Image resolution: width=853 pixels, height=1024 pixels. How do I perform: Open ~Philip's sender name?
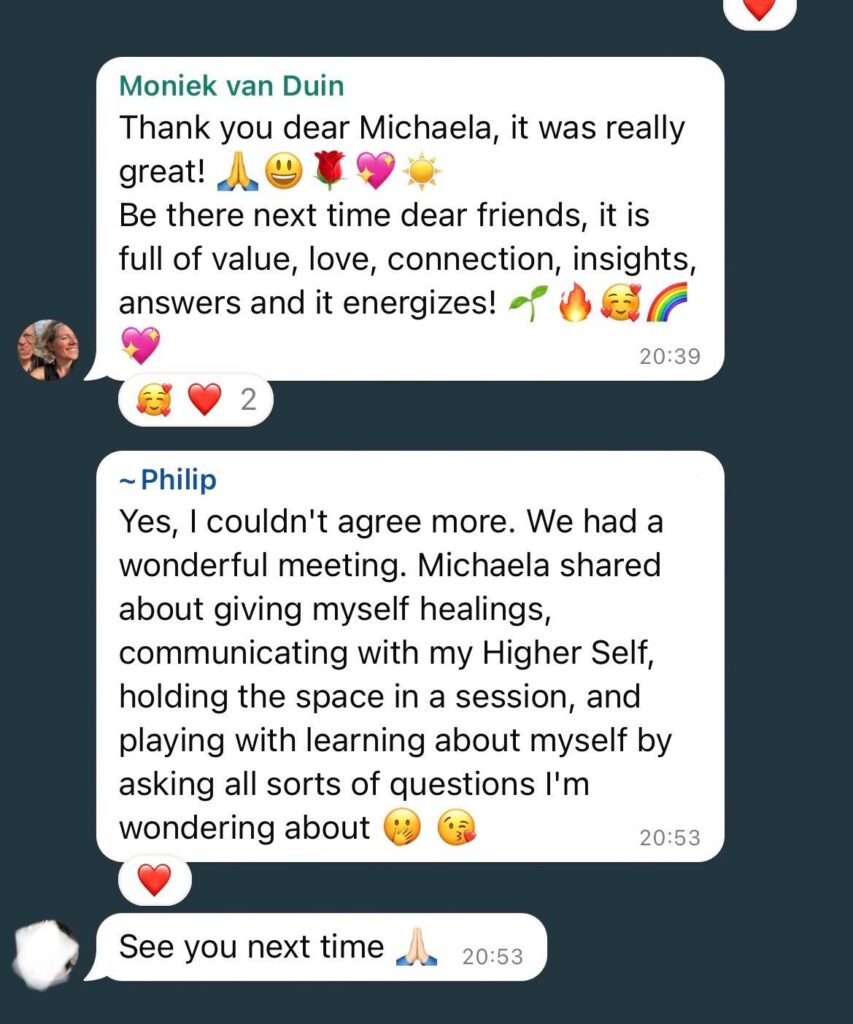168,480
